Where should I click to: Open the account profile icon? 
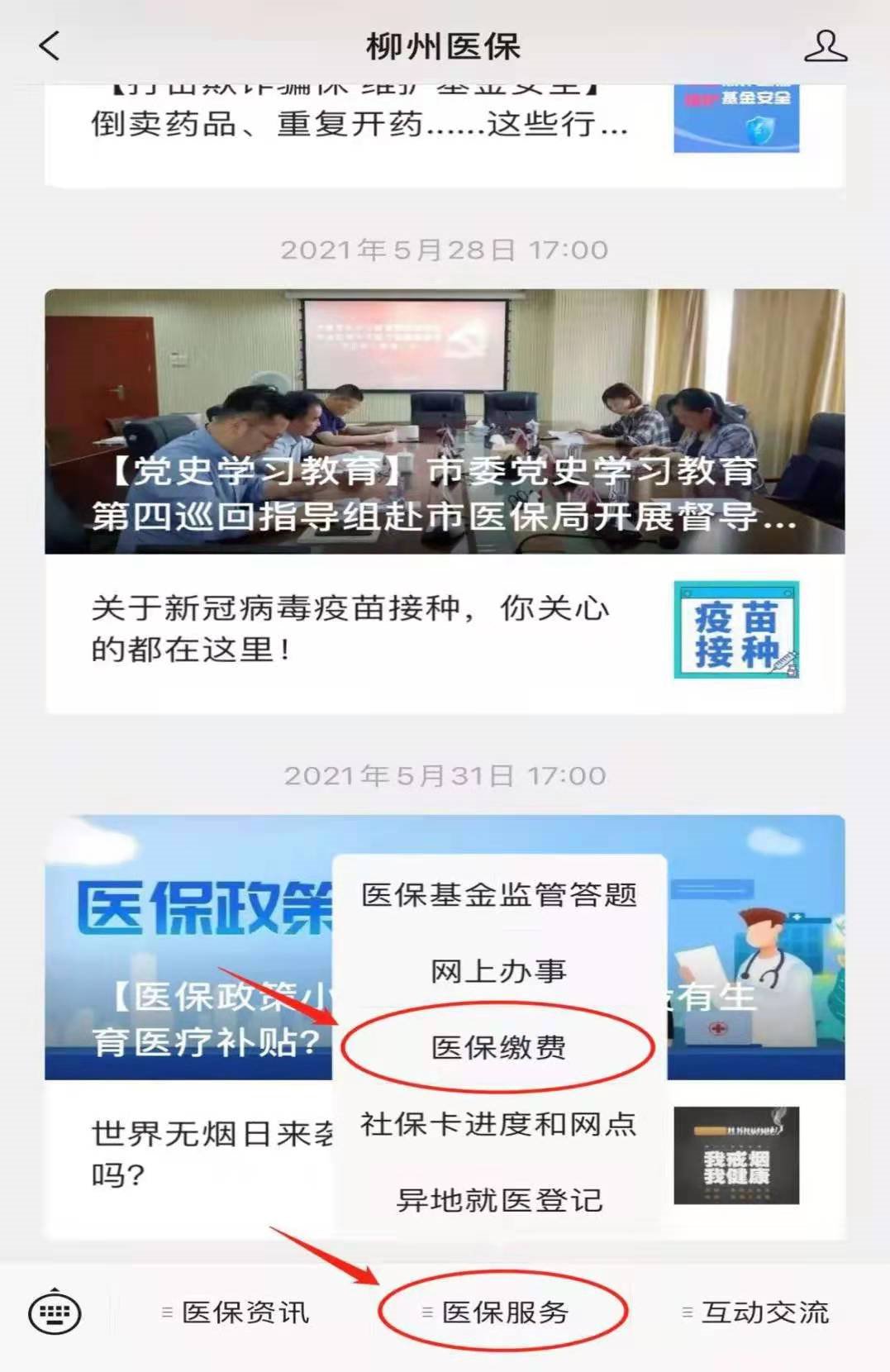click(x=825, y=46)
